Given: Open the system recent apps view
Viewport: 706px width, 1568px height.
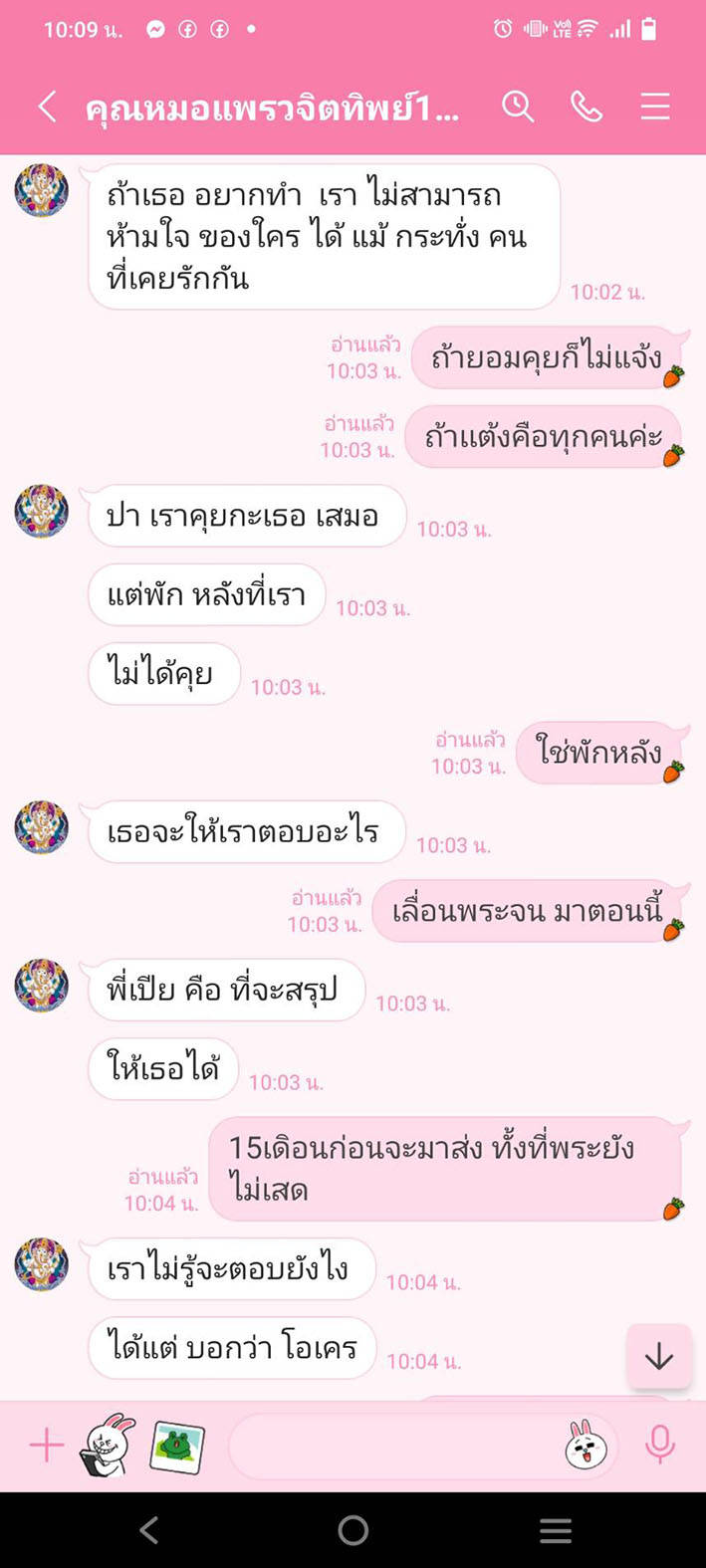Looking at the screenshot, I should click(x=556, y=1530).
